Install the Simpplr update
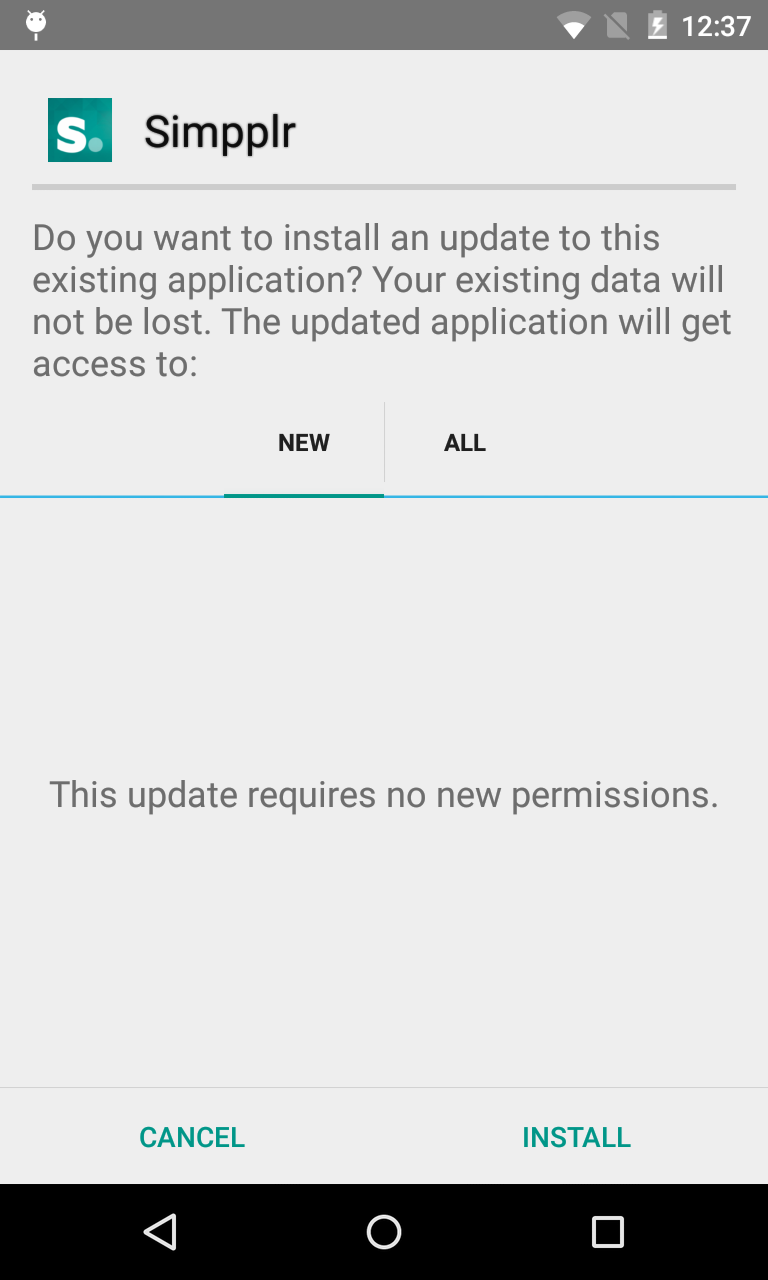768x1280 pixels. (576, 1137)
